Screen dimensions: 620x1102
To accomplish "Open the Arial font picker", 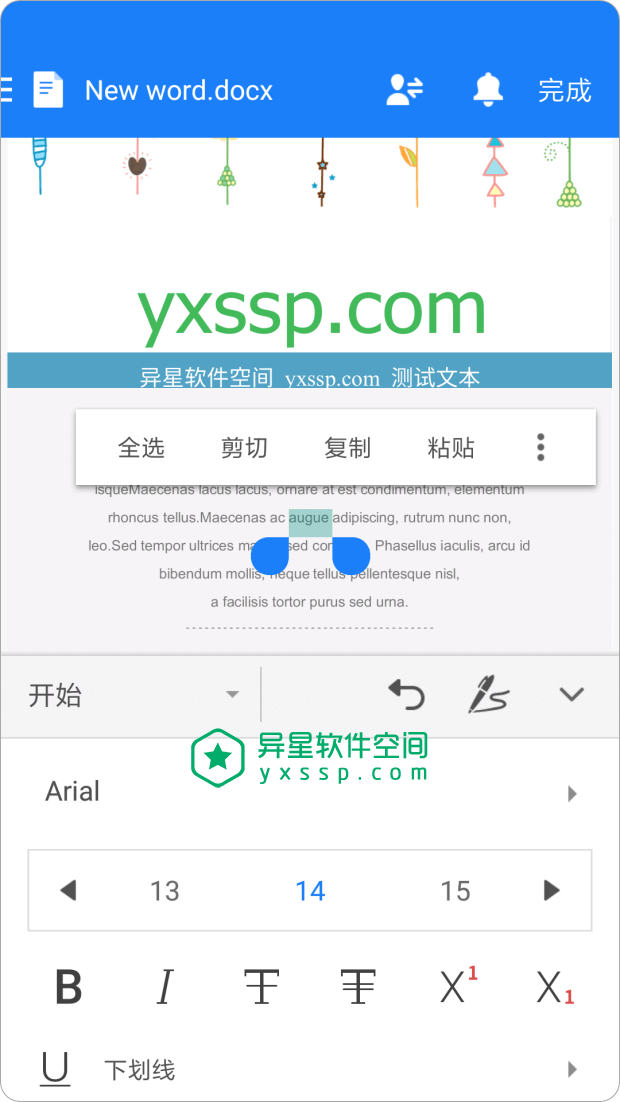I will [310, 792].
